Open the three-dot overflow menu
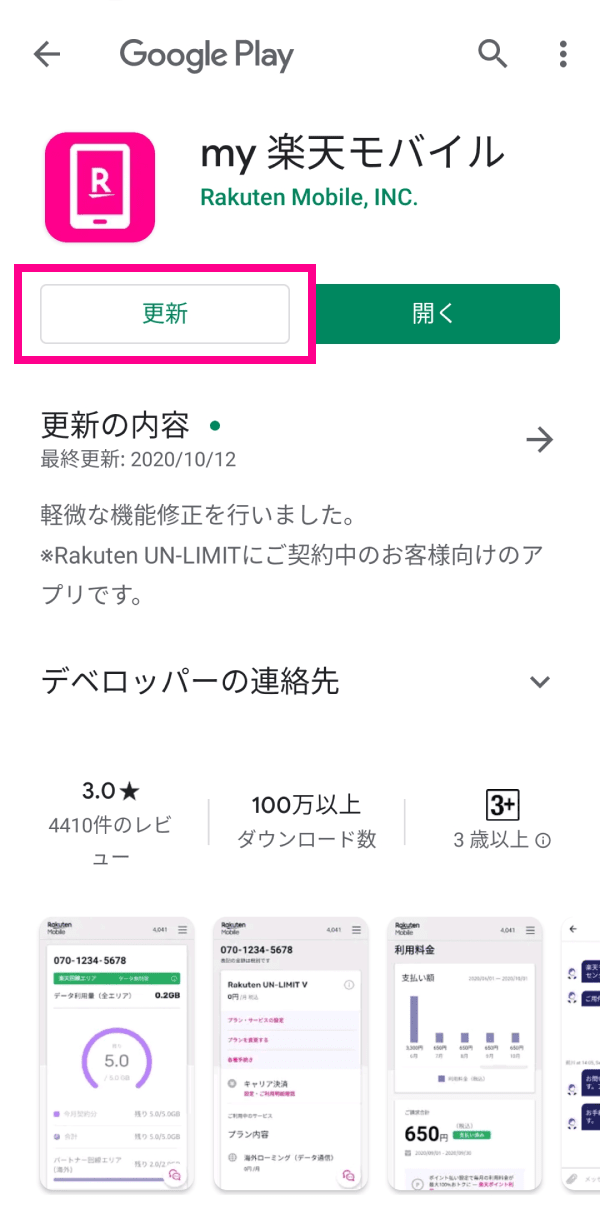The image size is (600, 1226). tap(564, 54)
